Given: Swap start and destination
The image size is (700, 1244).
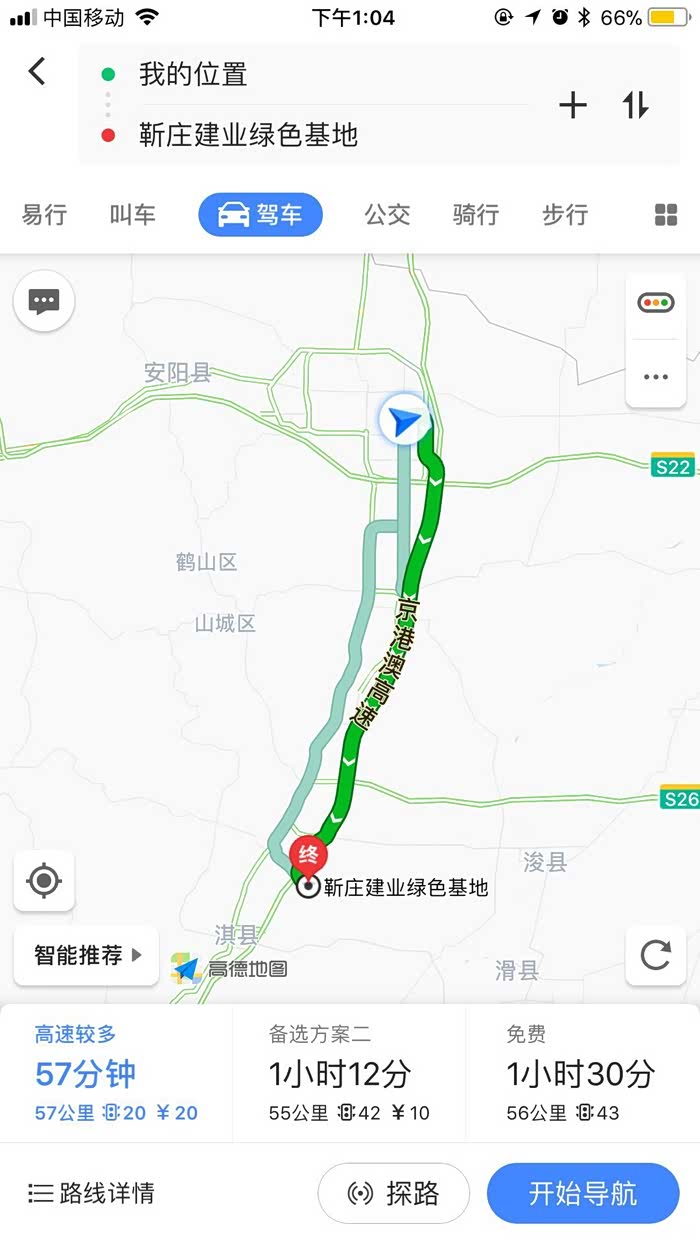Looking at the screenshot, I should click(x=636, y=105).
